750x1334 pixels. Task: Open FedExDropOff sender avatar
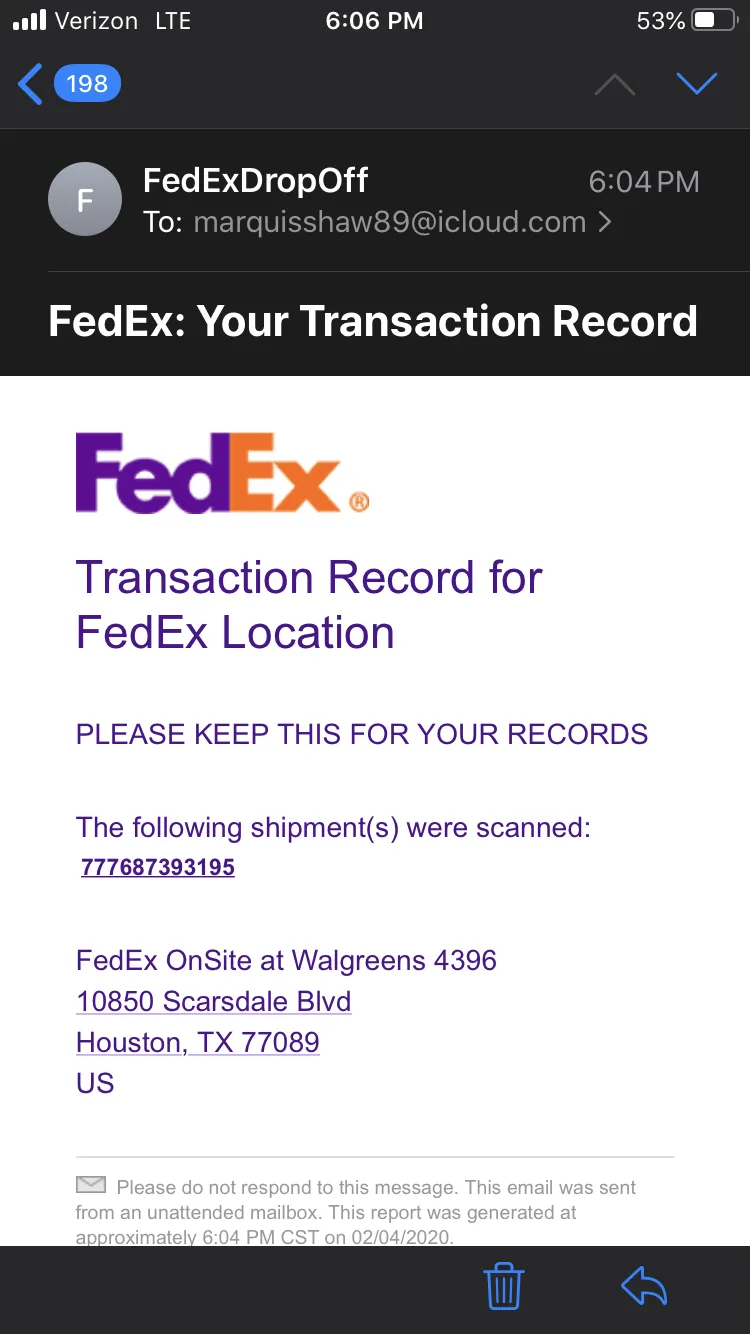(x=85, y=199)
